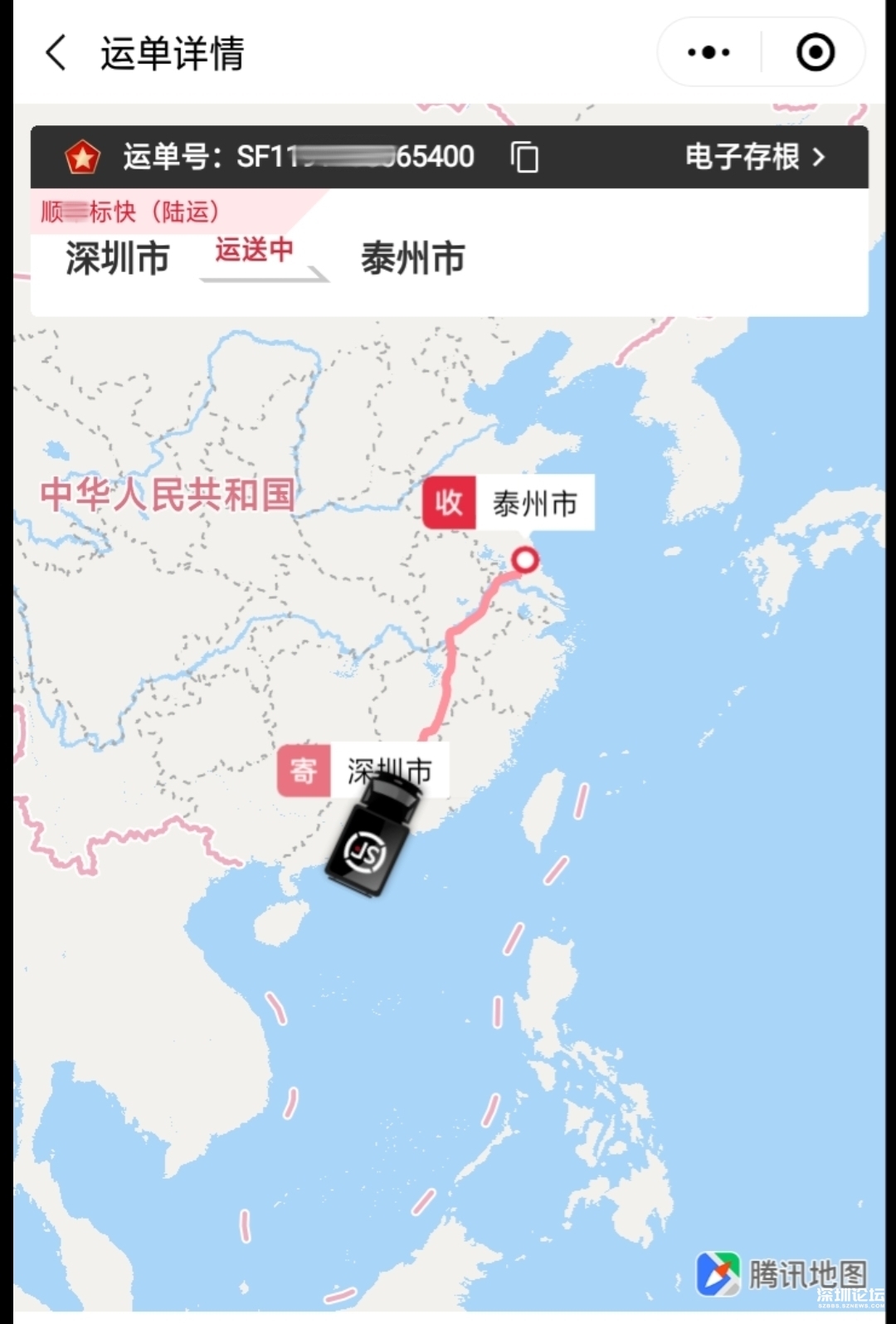Copy the waybill number
This screenshot has width=896, height=1324.
(524, 157)
